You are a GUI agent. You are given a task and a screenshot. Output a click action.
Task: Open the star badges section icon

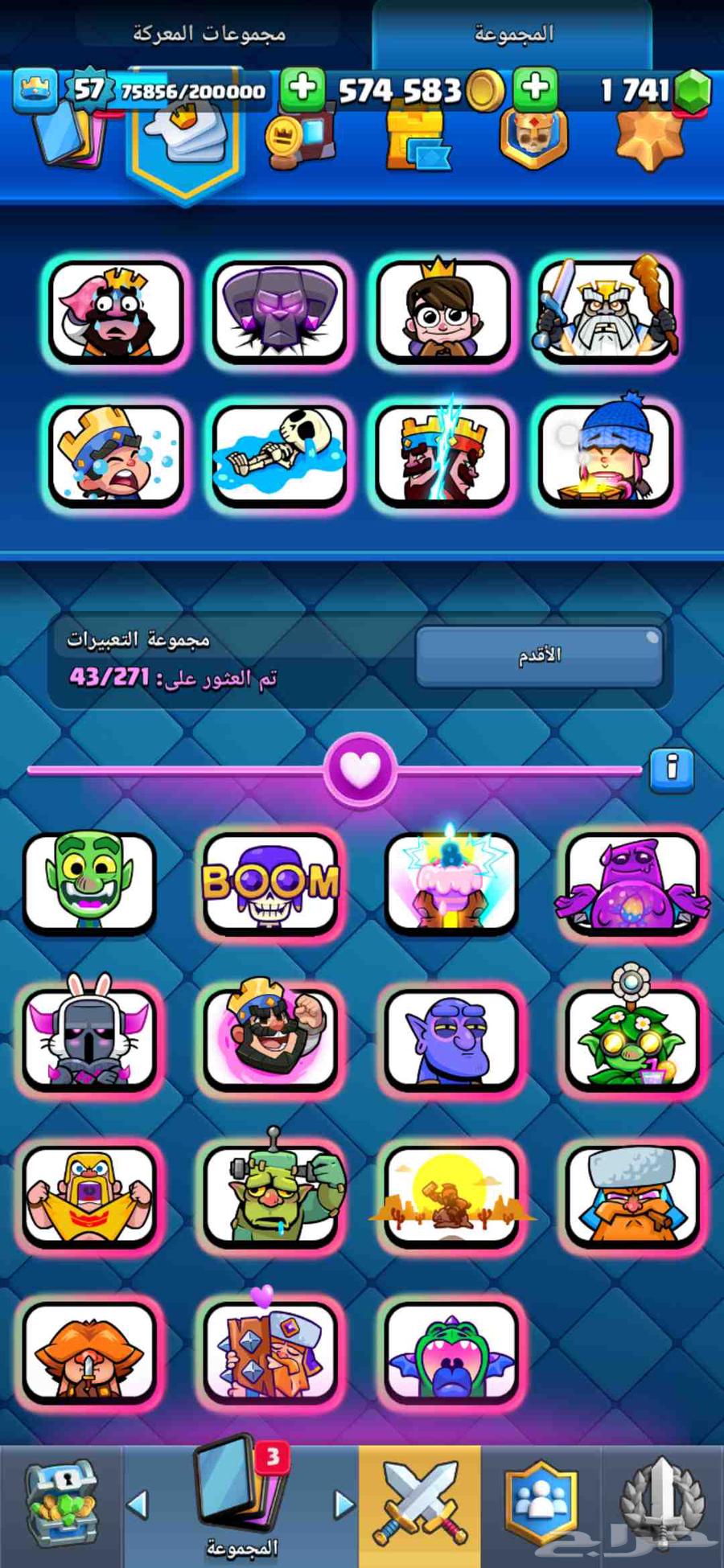point(650,138)
